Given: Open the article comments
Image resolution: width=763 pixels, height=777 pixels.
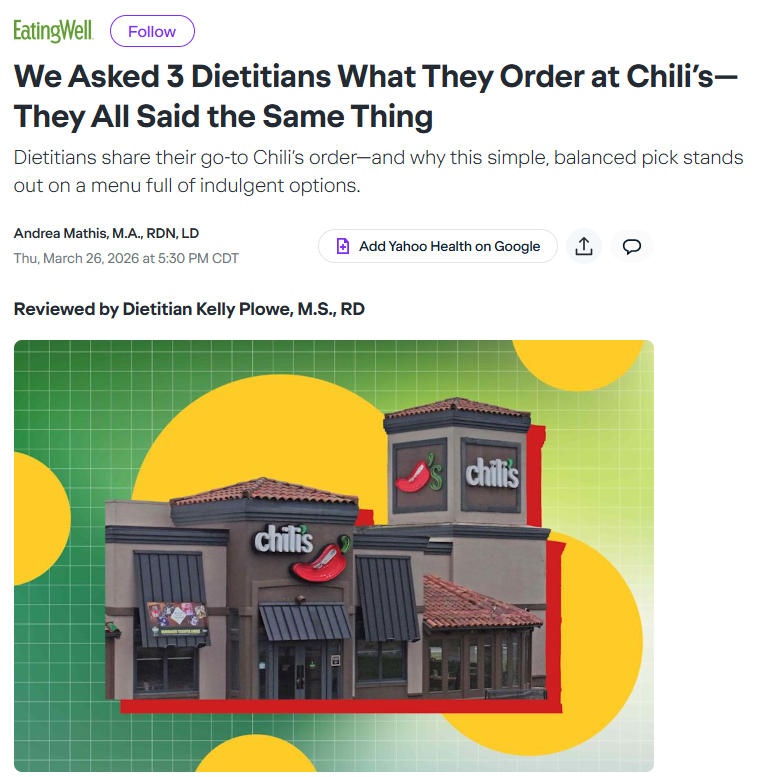Looking at the screenshot, I should (631, 246).
